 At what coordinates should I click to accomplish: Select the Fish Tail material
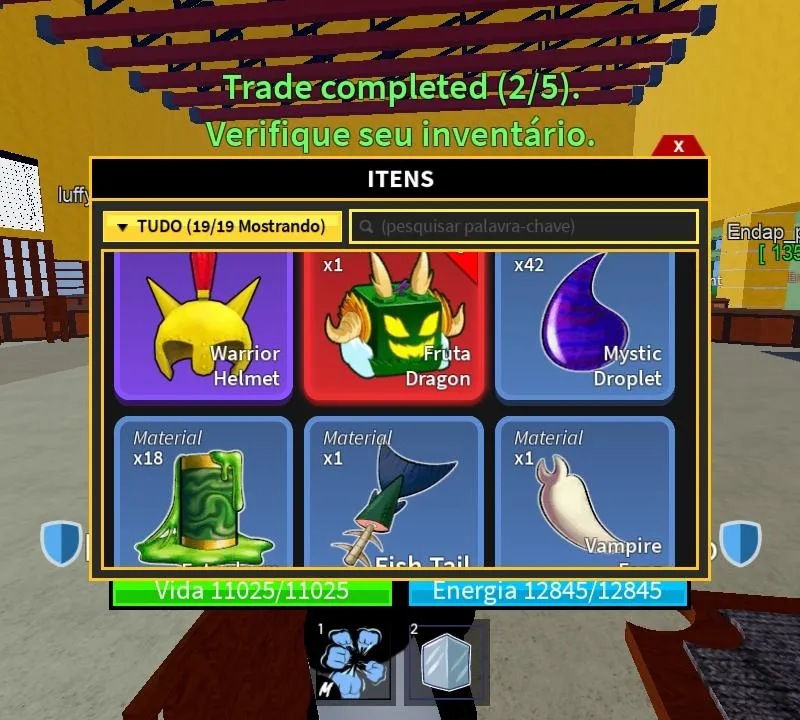394,493
